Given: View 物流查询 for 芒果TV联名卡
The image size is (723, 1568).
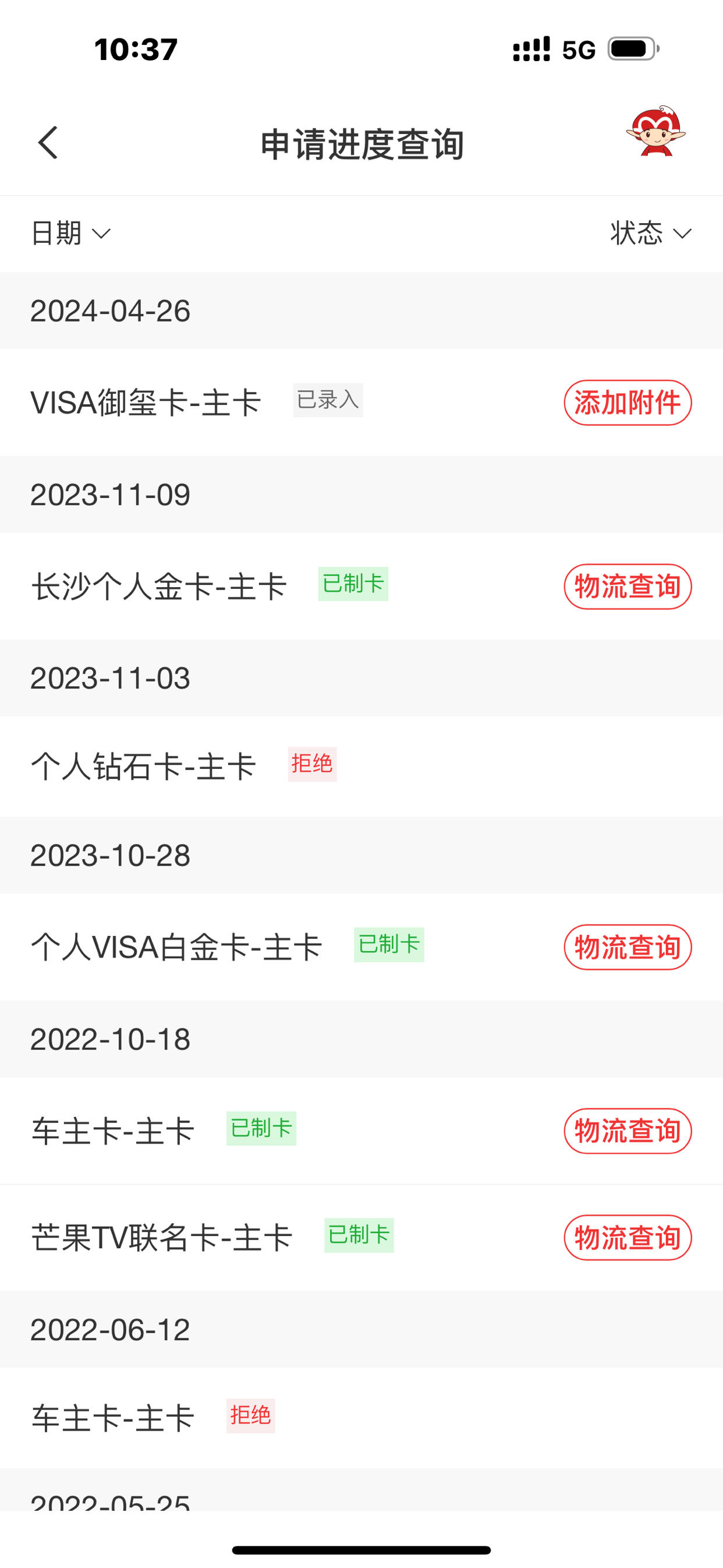Looking at the screenshot, I should point(628,1238).
